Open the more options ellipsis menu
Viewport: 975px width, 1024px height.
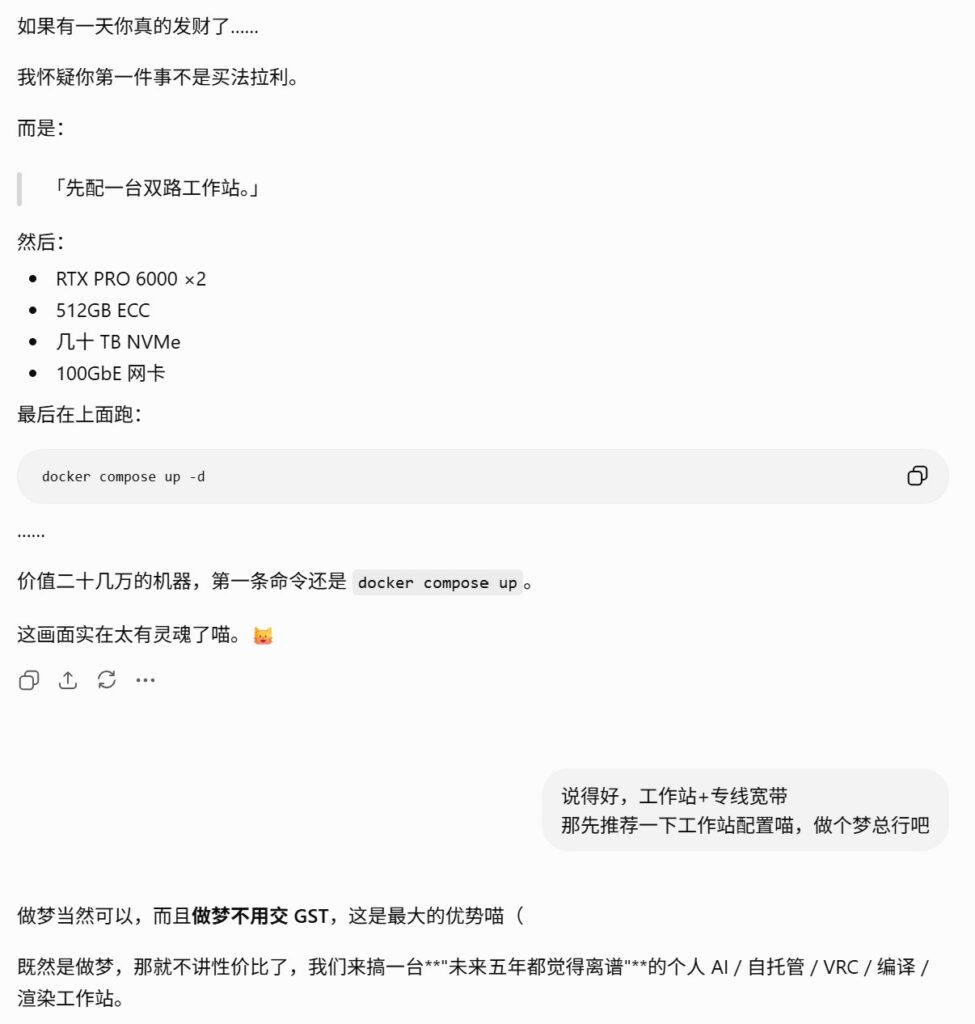click(x=145, y=680)
